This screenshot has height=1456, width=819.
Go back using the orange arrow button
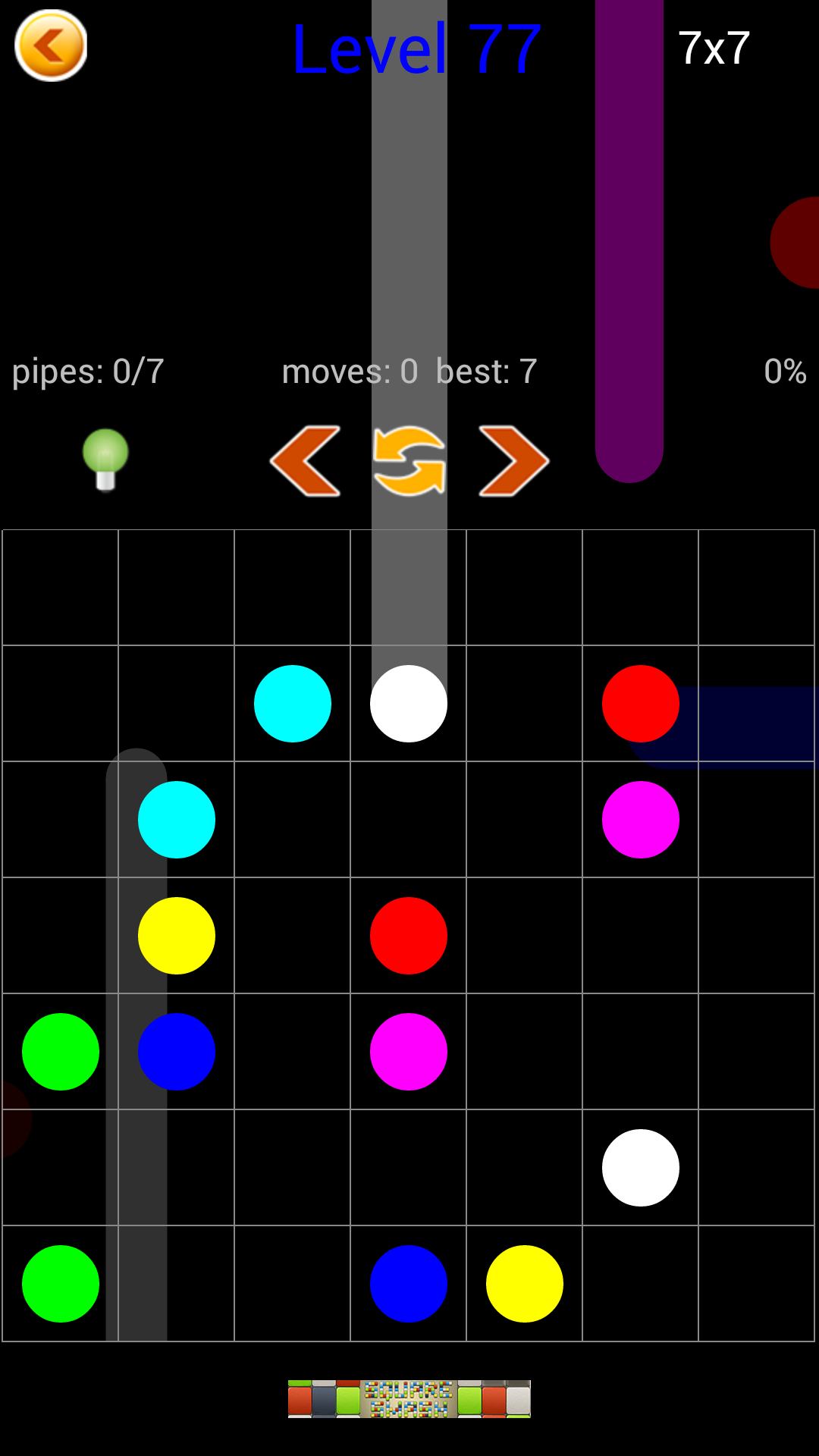coord(51,46)
